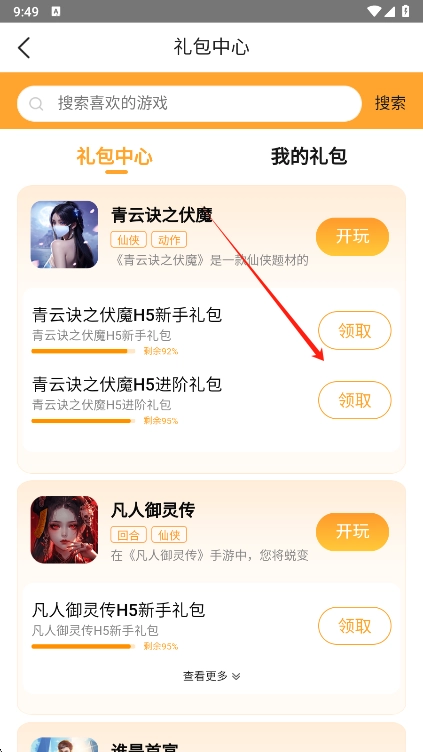Start playing 凡人御灵传 via 开玩
The image size is (423, 752).
(x=352, y=532)
